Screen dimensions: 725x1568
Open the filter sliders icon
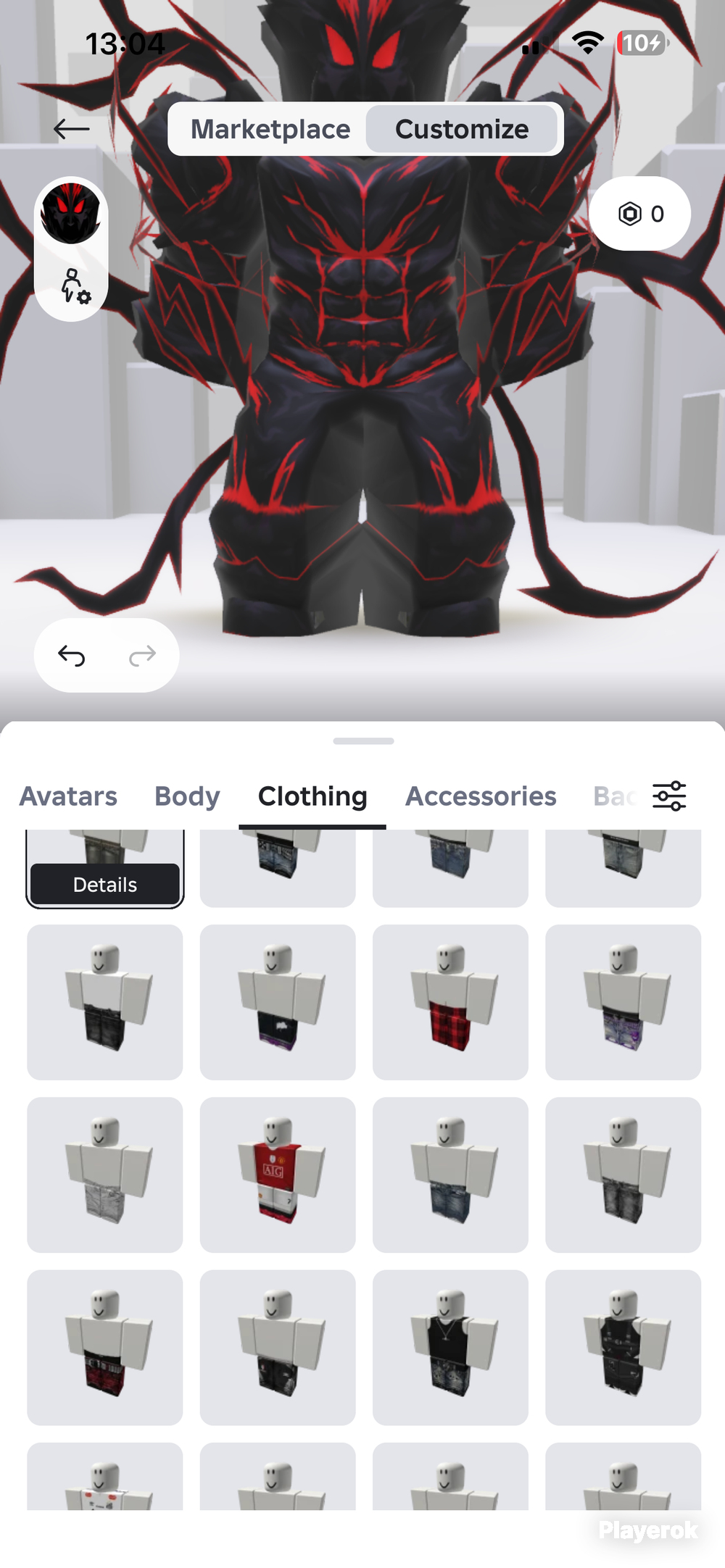tap(669, 796)
